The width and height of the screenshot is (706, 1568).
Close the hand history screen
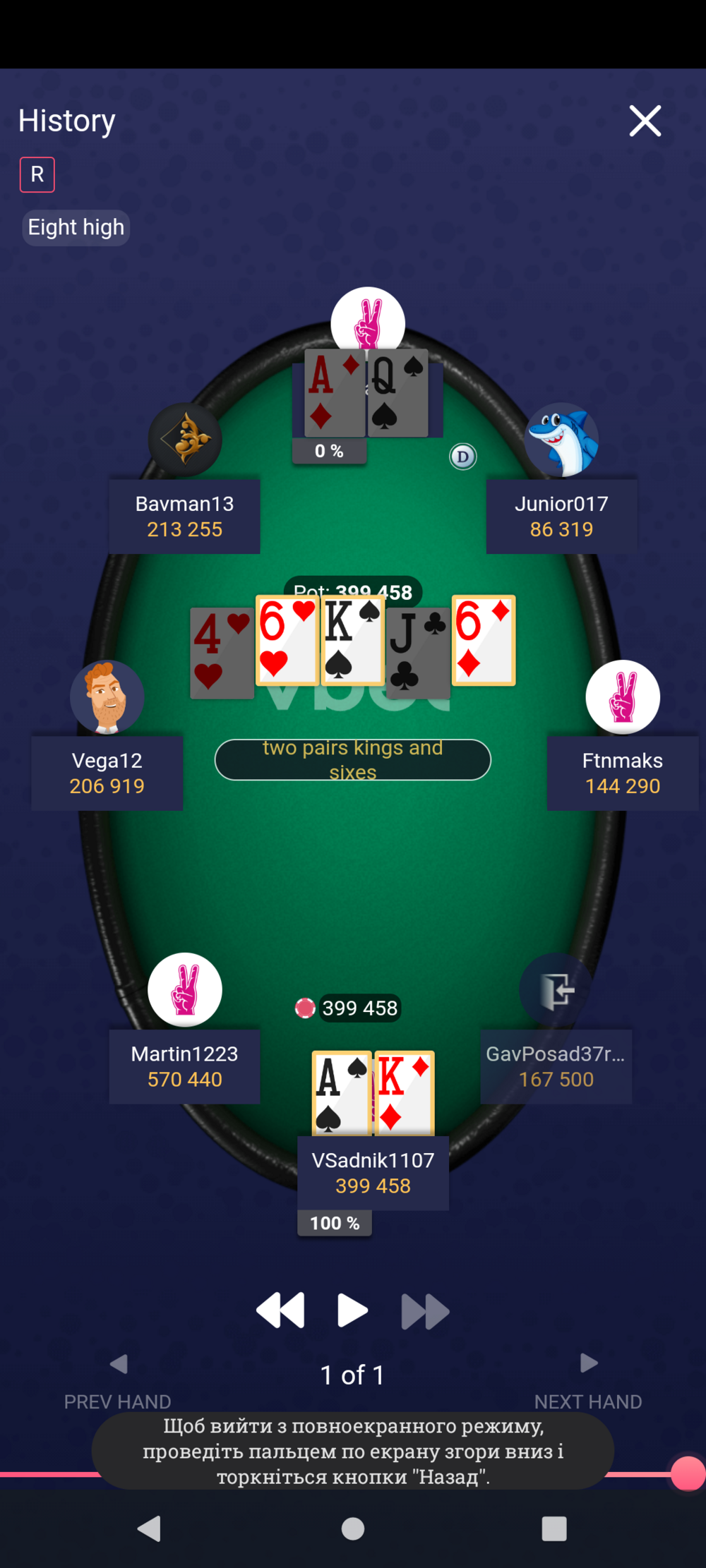[x=645, y=121]
